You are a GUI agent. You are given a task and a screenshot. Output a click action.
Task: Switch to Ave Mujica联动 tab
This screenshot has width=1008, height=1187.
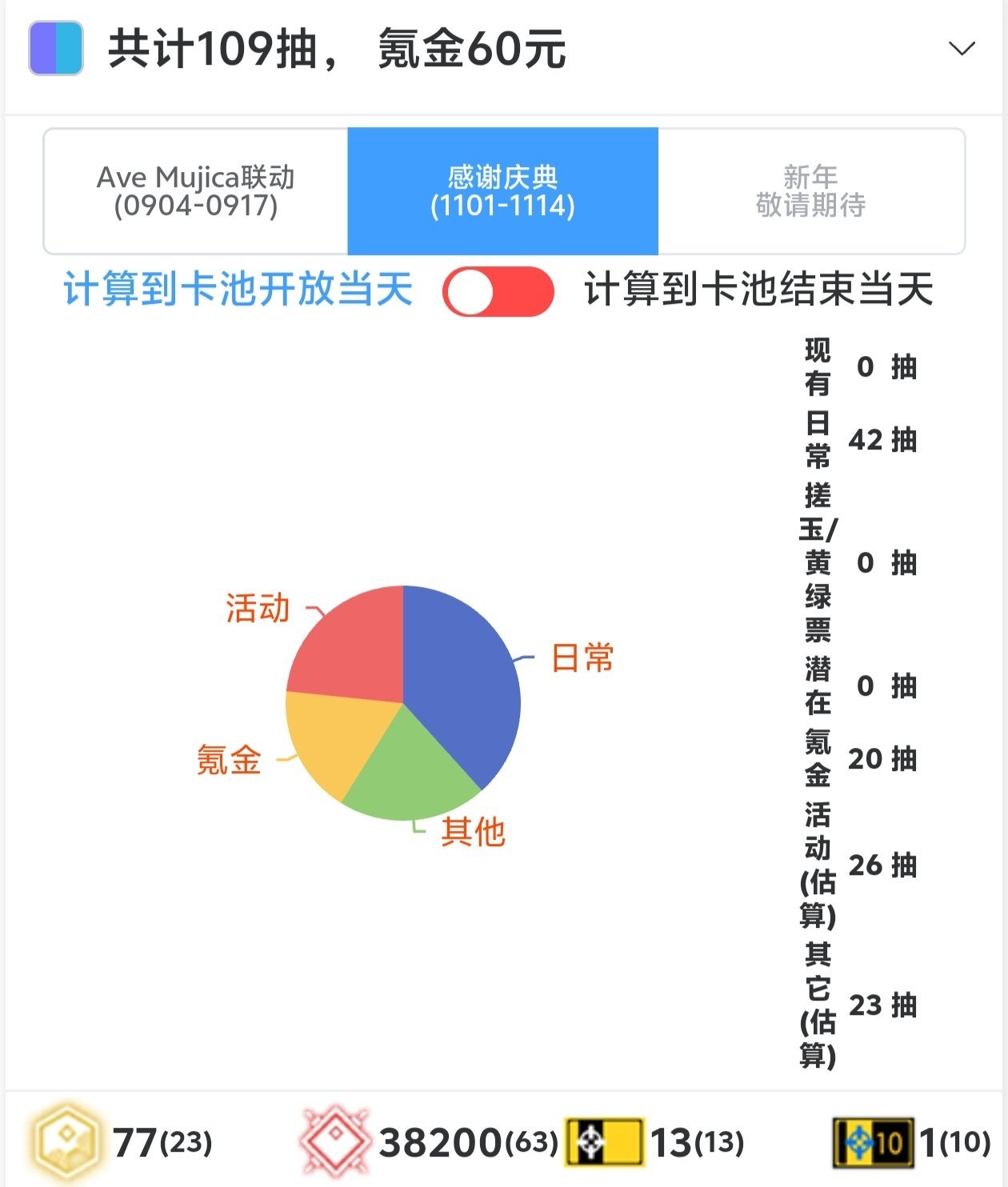pos(196,191)
